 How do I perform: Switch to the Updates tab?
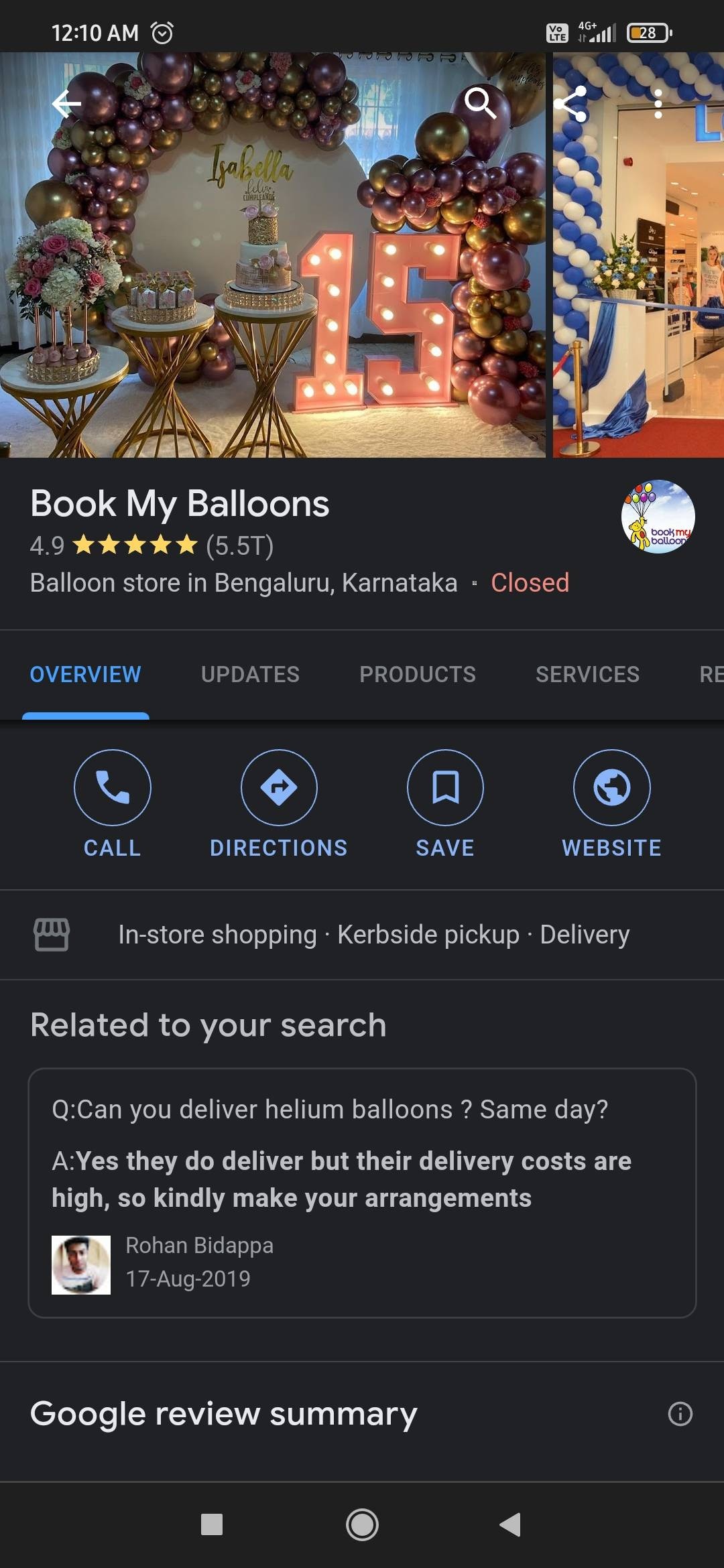pos(250,674)
